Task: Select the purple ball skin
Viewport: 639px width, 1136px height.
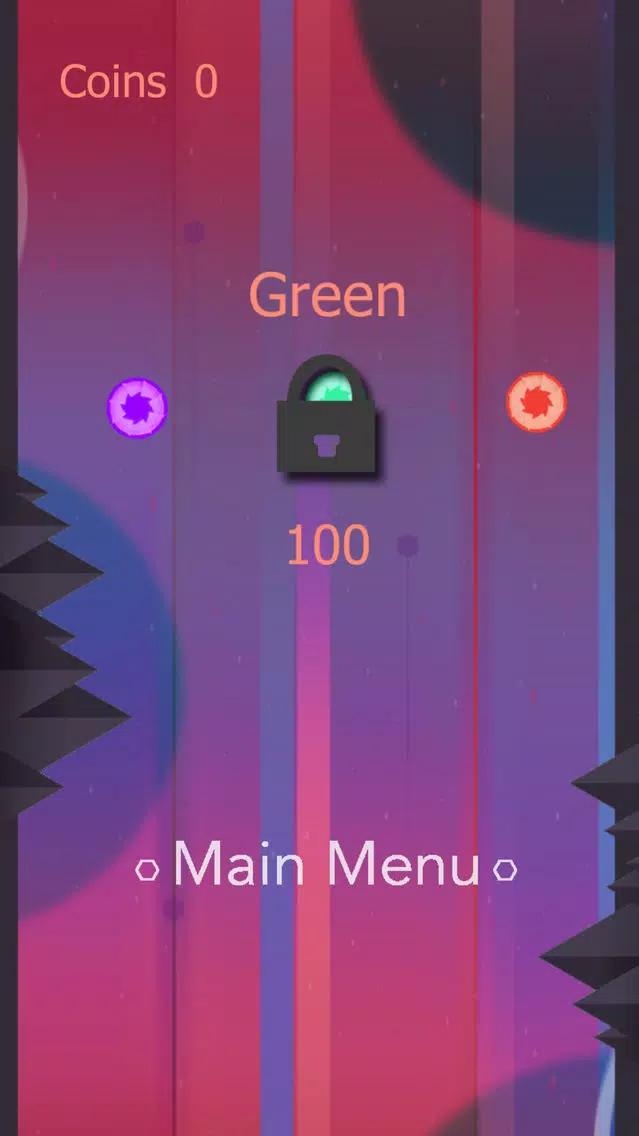Action: pos(137,408)
